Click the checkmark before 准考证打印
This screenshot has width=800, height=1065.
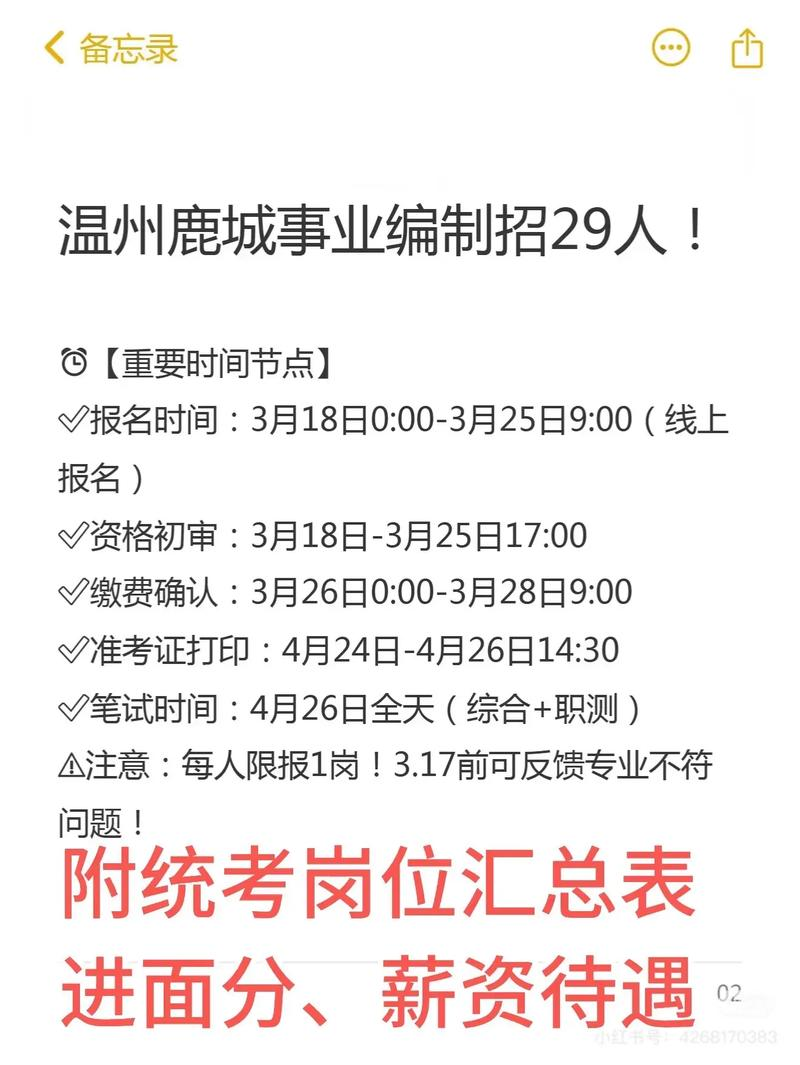72,650
